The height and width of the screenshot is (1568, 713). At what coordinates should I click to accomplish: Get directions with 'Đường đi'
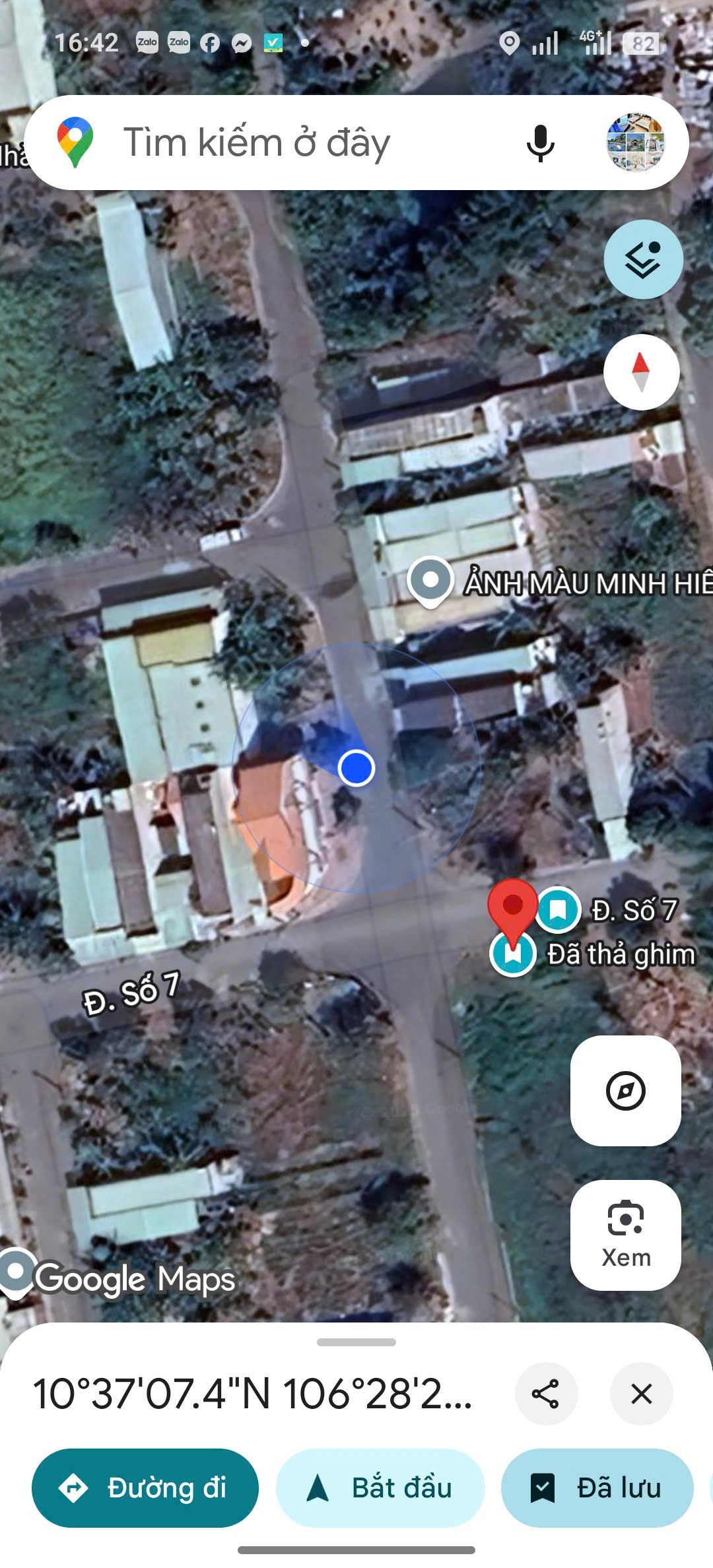click(145, 1487)
